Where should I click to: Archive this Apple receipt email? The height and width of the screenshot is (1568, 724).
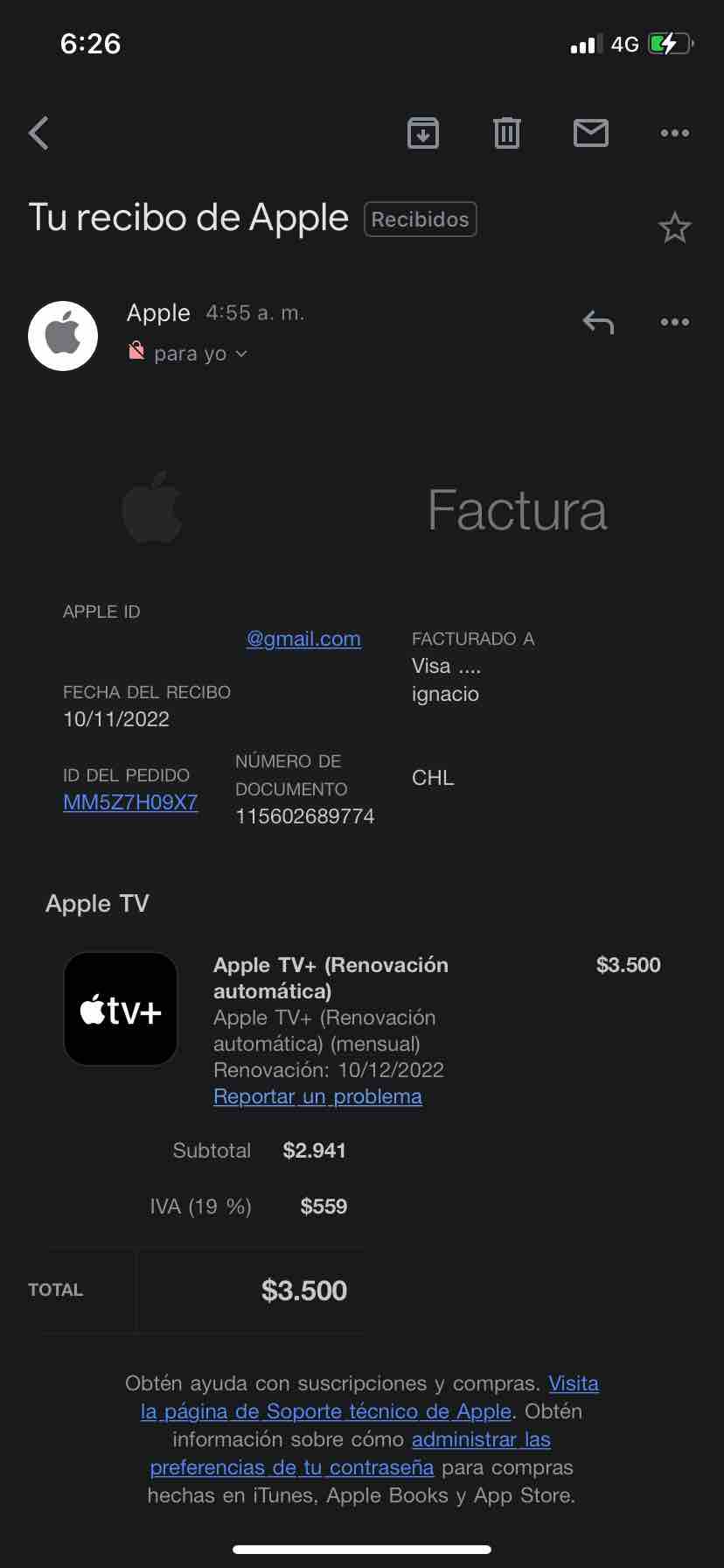[423, 133]
